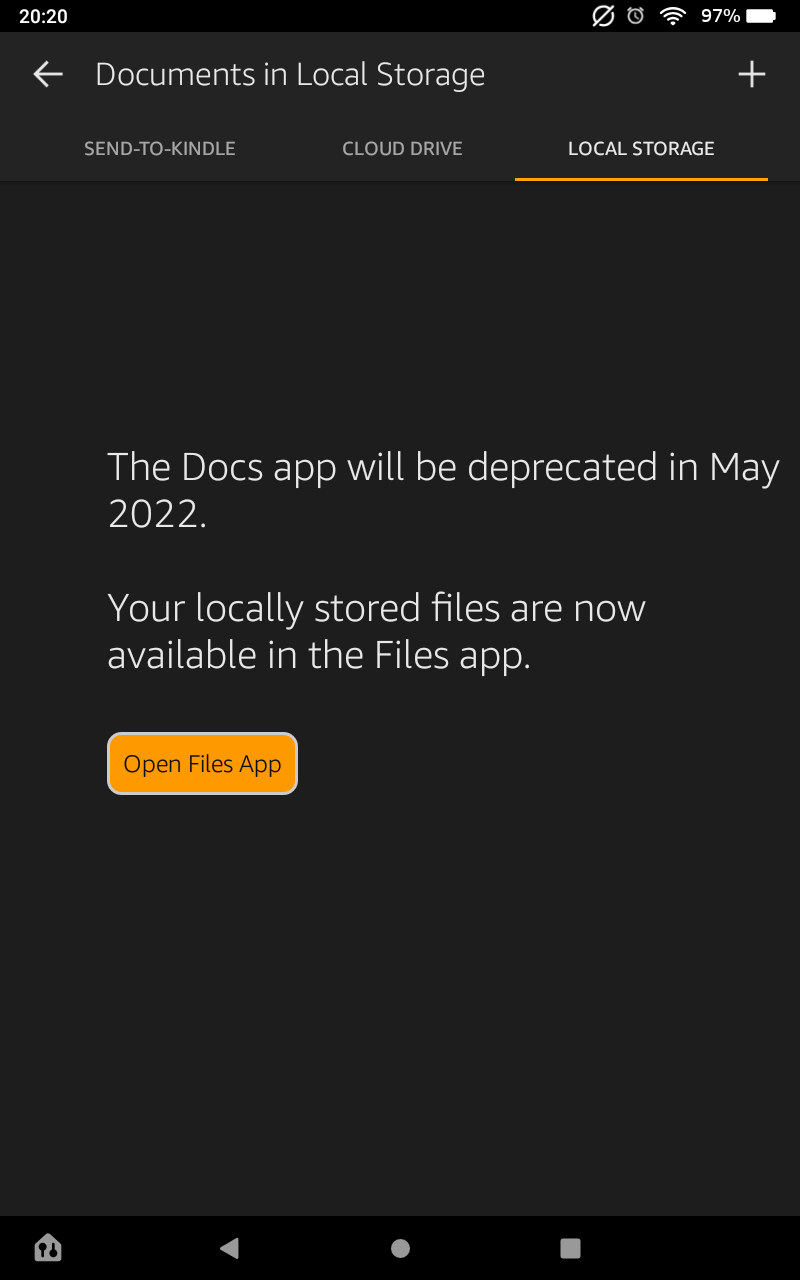Open recent apps with the square button
Image resolution: width=800 pixels, height=1280 pixels.
570,1247
